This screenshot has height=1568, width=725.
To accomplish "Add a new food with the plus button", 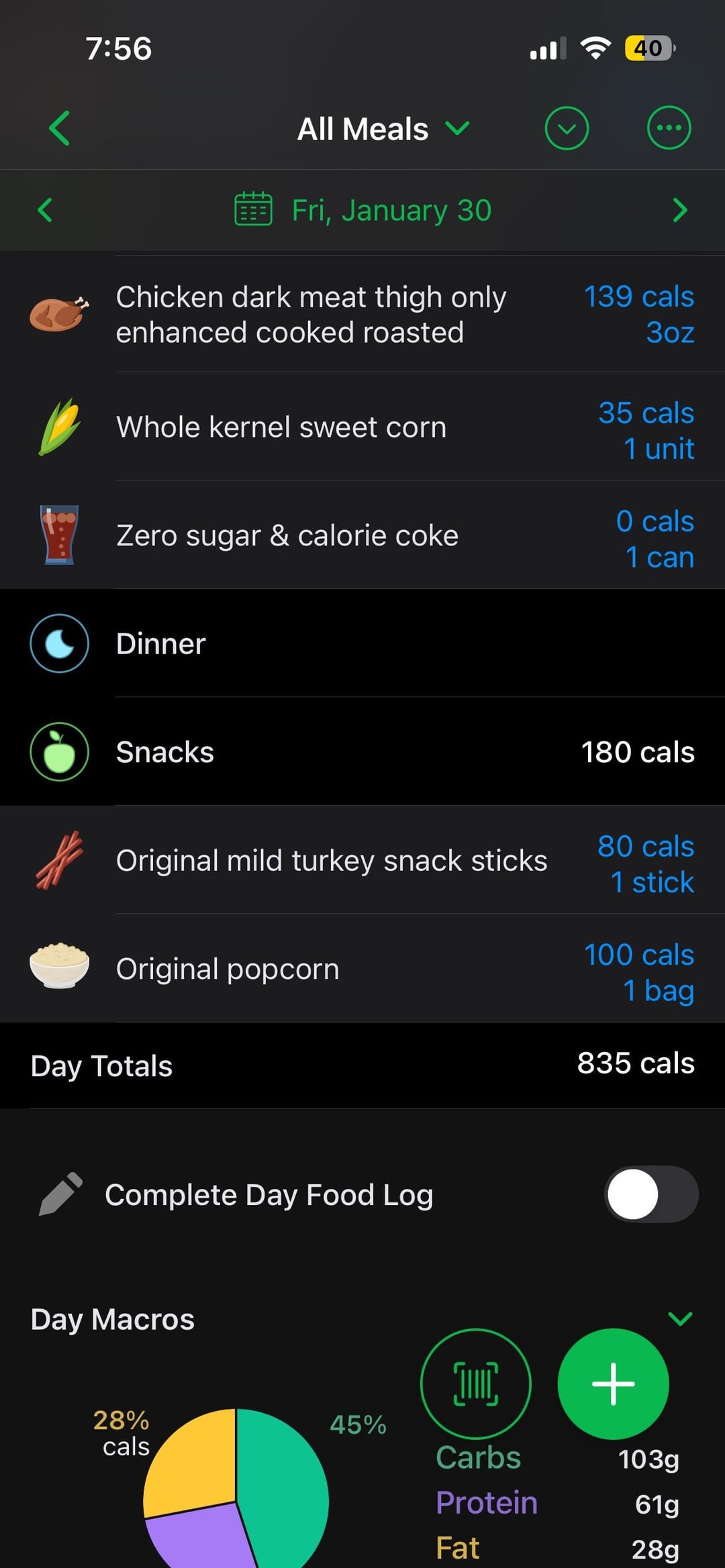I will [x=613, y=1383].
